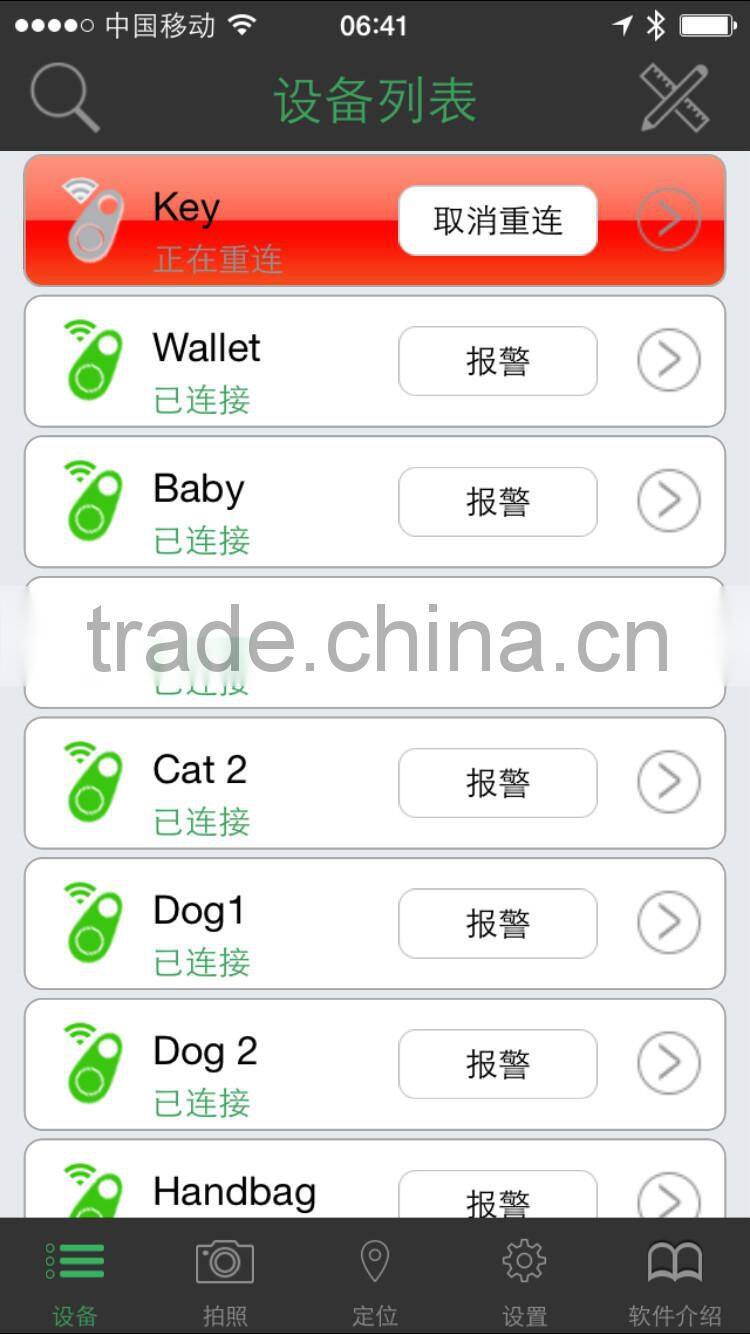Open details arrow for Cat 2
The image size is (750, 1334).
click(x=668, y=781)
